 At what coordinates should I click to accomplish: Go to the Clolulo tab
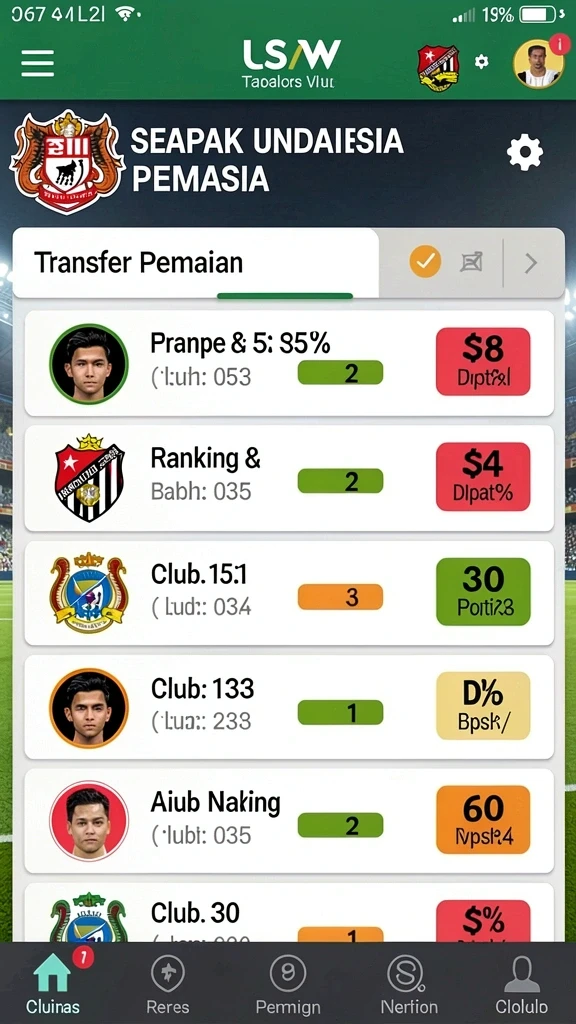point(522,984)
